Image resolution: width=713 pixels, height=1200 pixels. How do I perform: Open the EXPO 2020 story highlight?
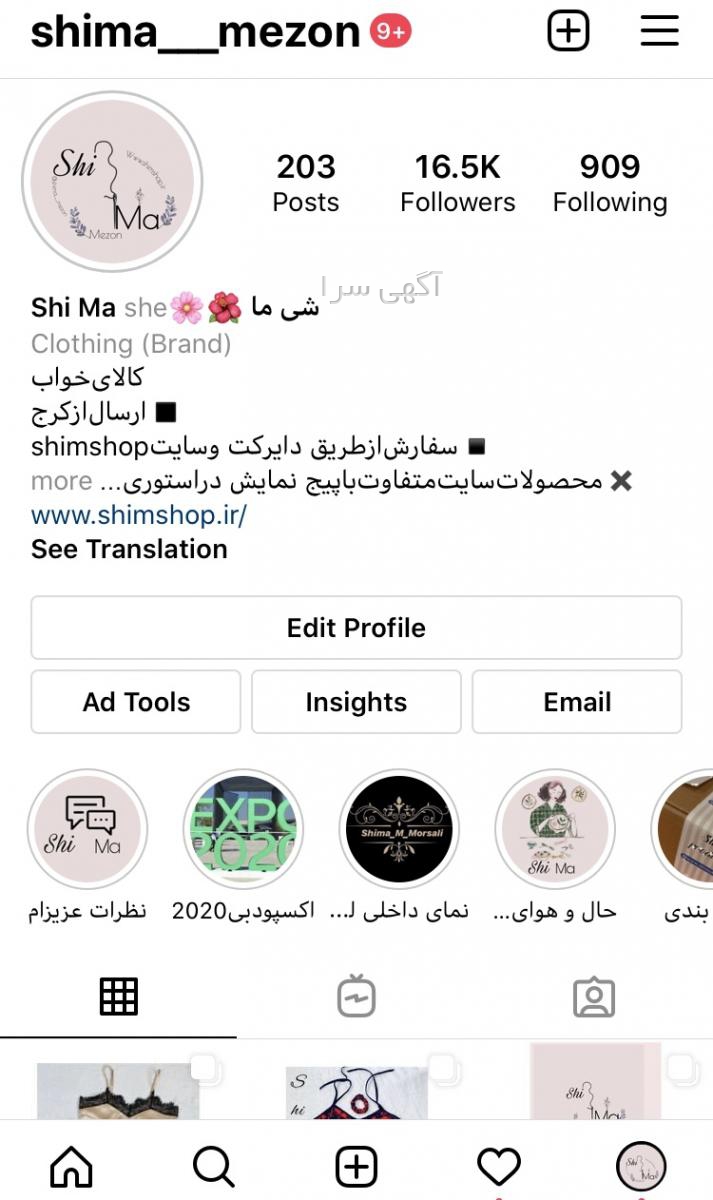pyautogui.click(x=243, y=829)
